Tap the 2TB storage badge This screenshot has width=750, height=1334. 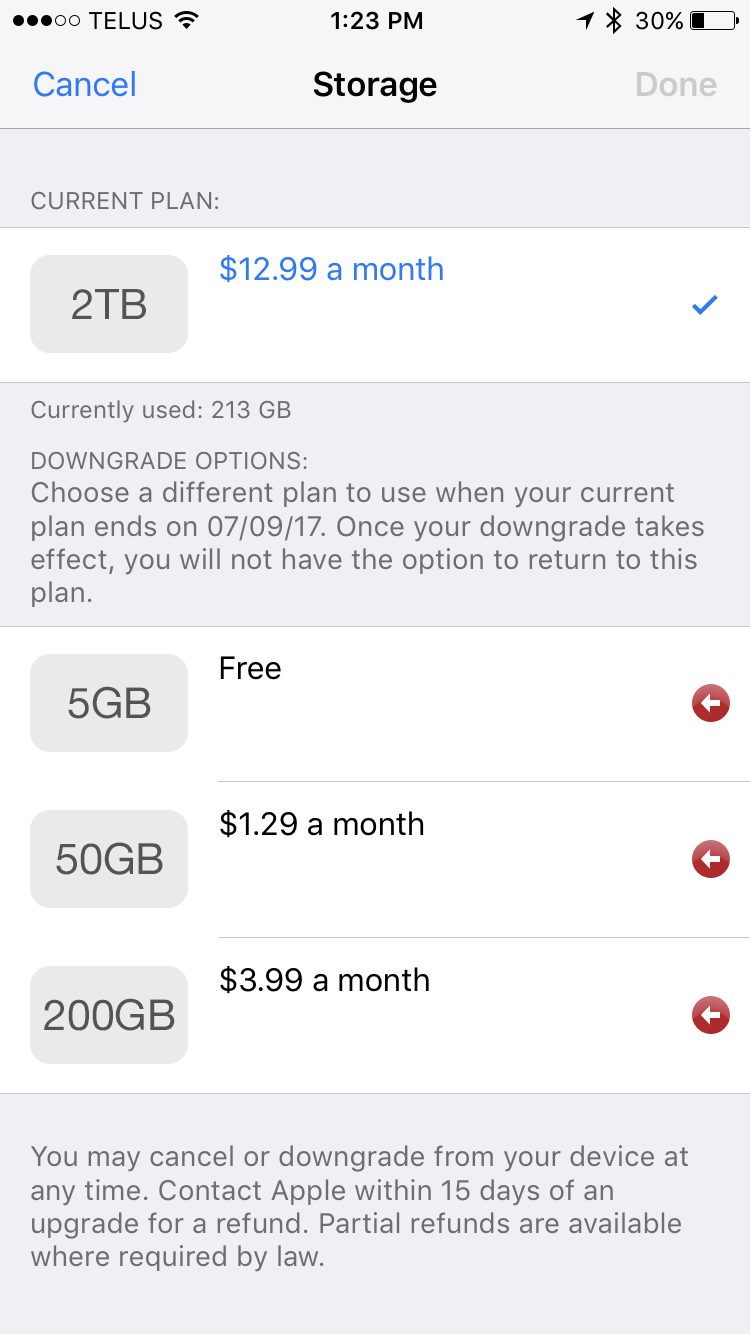pos(108,304)
